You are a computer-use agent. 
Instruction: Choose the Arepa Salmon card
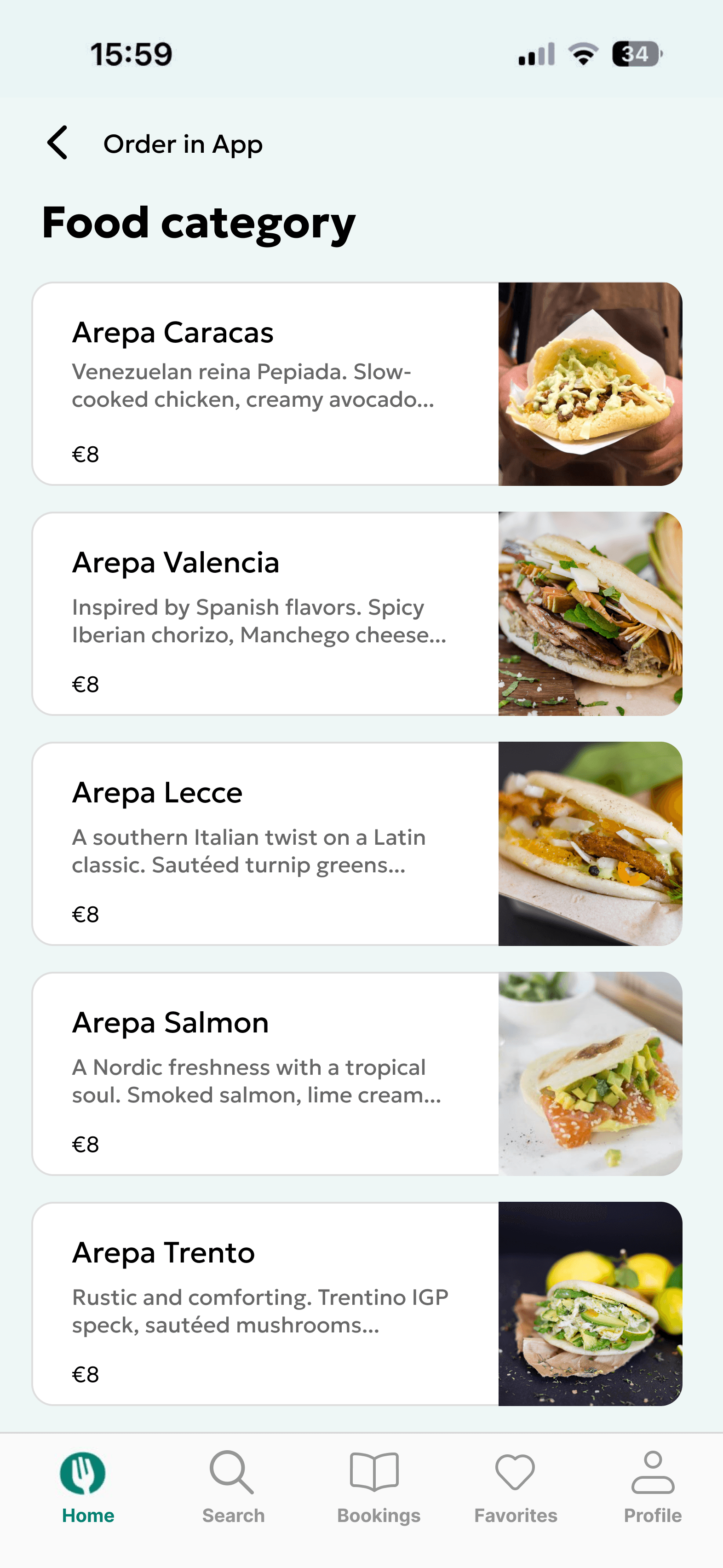[x=357, y=1074]
